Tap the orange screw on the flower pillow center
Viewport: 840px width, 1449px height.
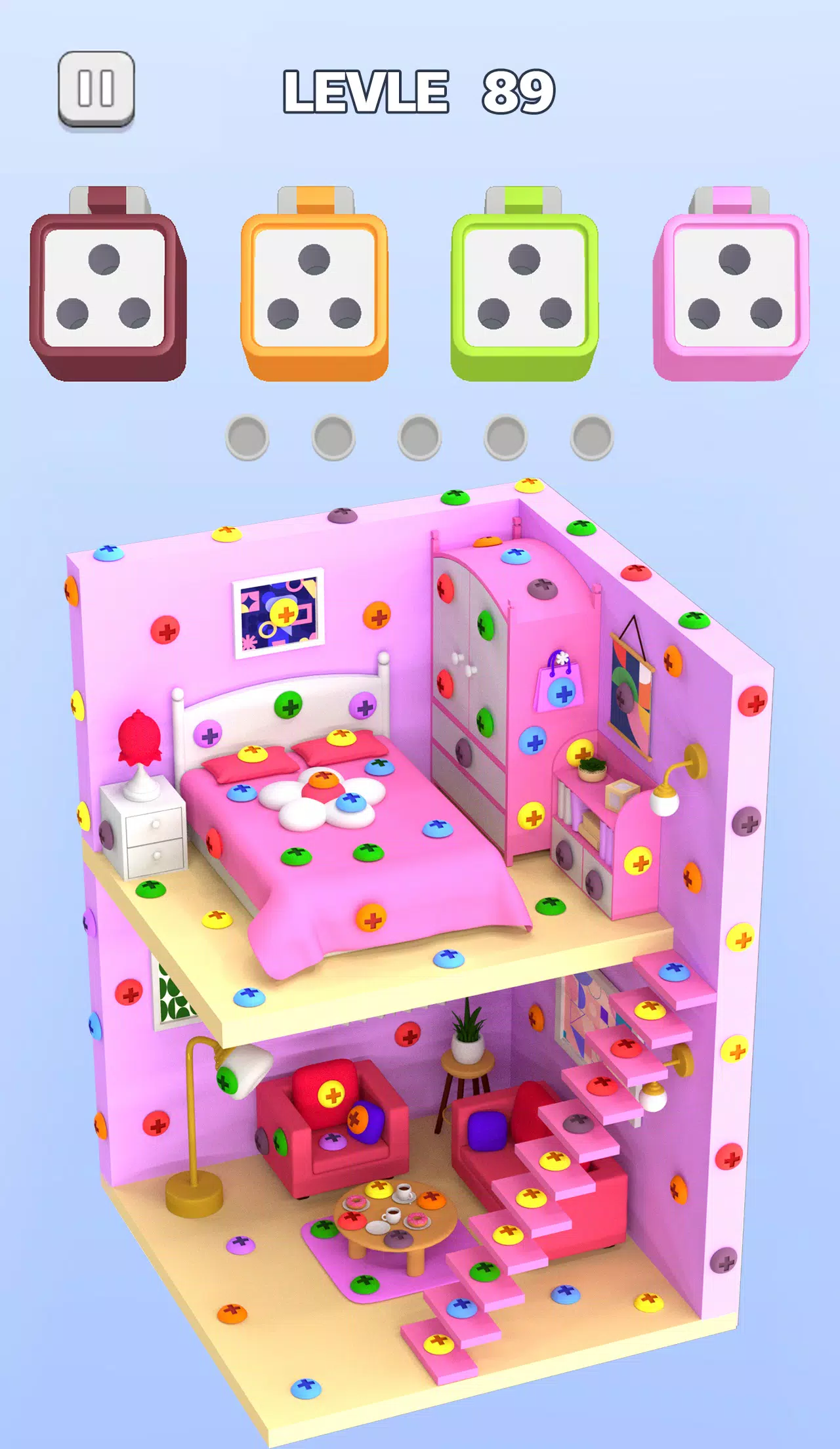pyautogui.click(x=323, y=780)
